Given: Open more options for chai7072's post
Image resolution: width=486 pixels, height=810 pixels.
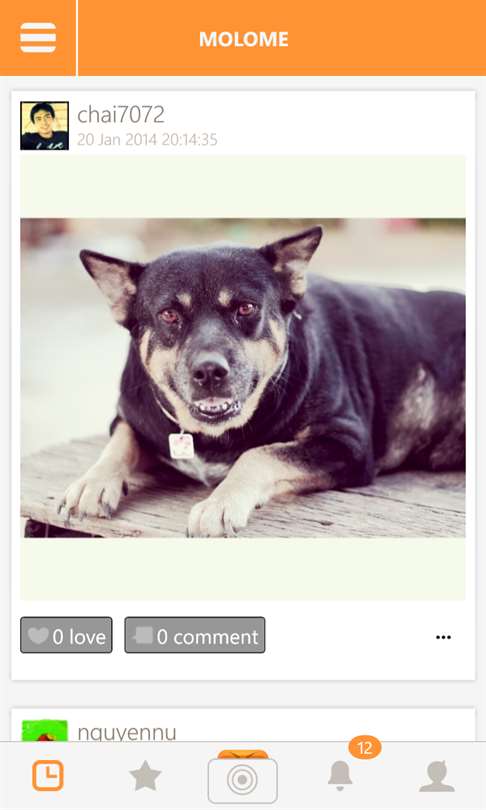Looking at the screenshot, I should tap(443, 637).
